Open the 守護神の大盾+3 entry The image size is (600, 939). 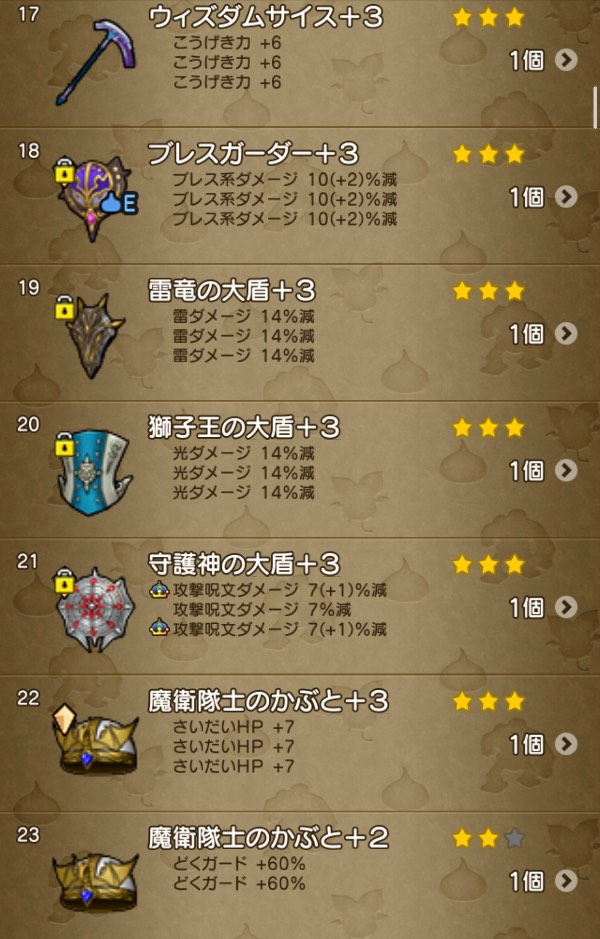point(300,607)
